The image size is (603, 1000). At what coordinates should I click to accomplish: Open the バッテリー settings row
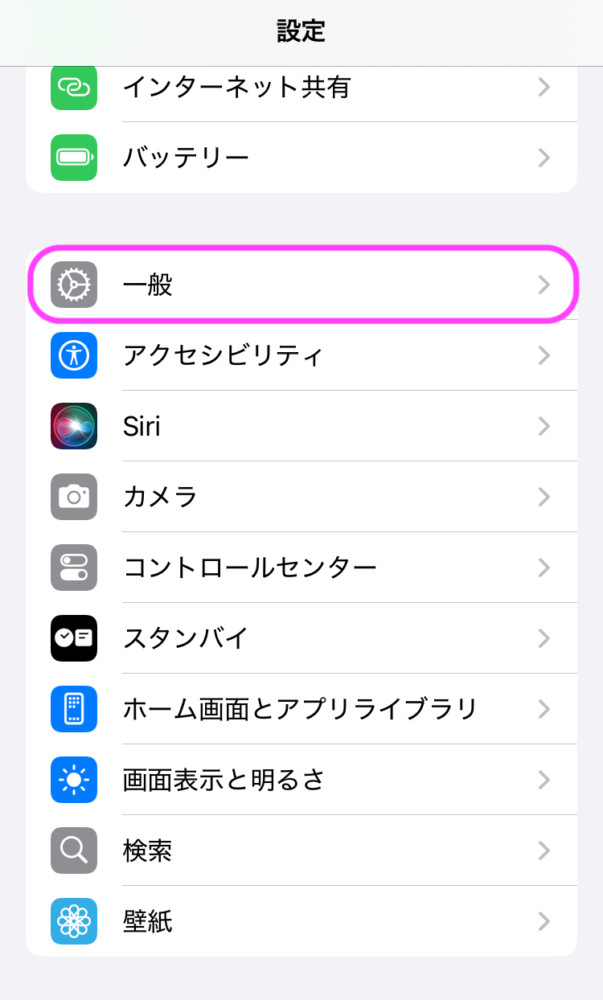pos(302,157)
